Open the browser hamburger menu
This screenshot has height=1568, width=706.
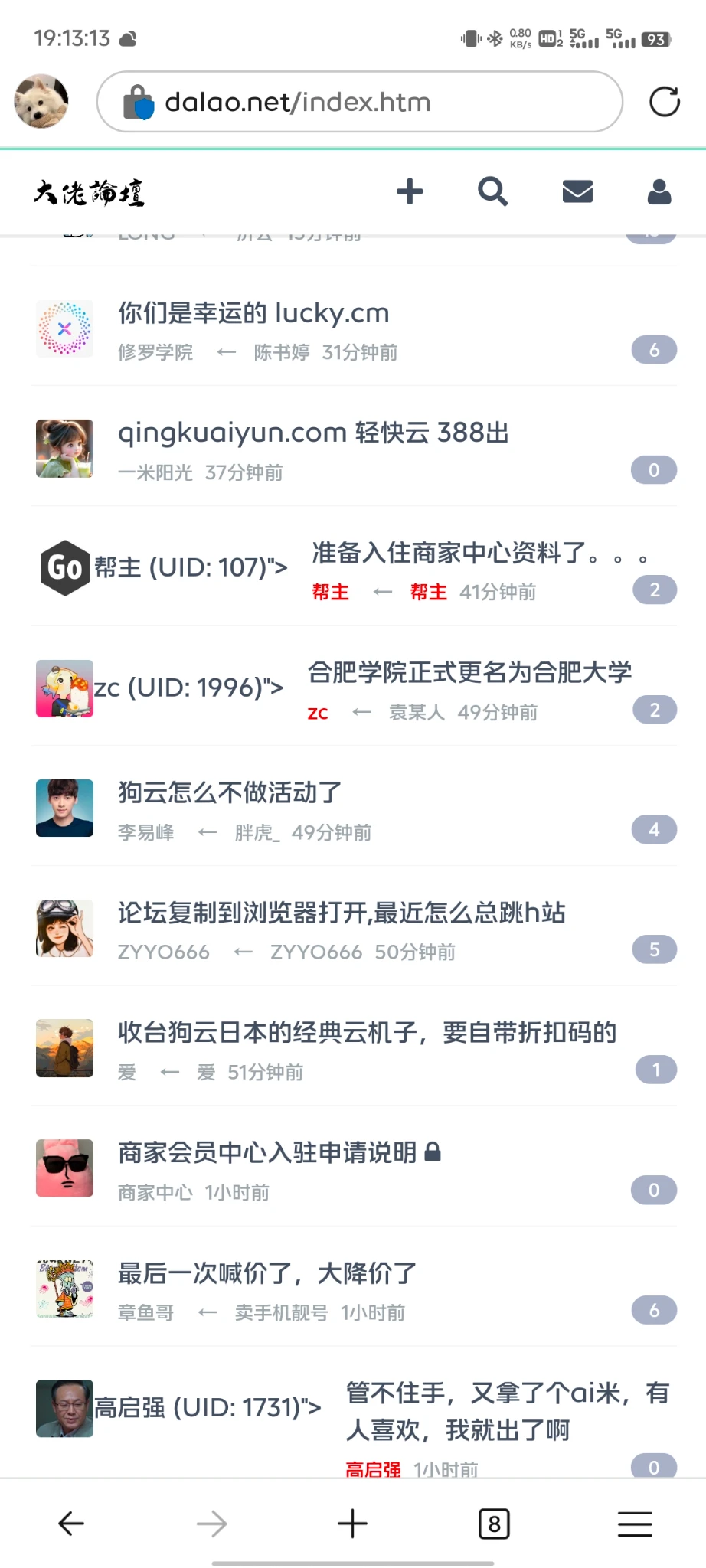(635, 1524)
